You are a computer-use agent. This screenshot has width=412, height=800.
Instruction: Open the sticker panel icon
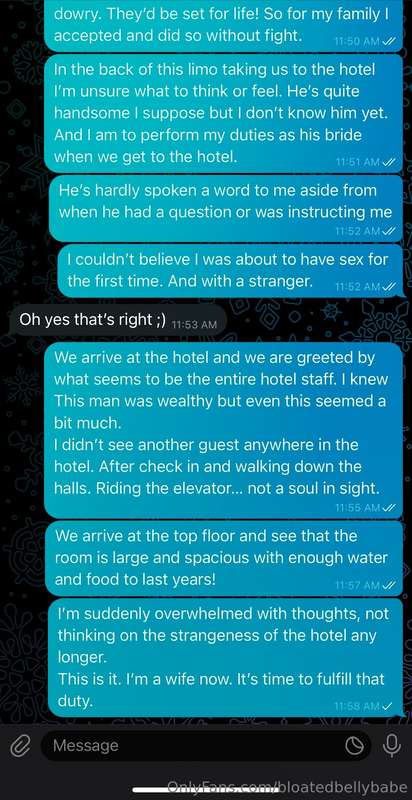click(x=353, y=746)
